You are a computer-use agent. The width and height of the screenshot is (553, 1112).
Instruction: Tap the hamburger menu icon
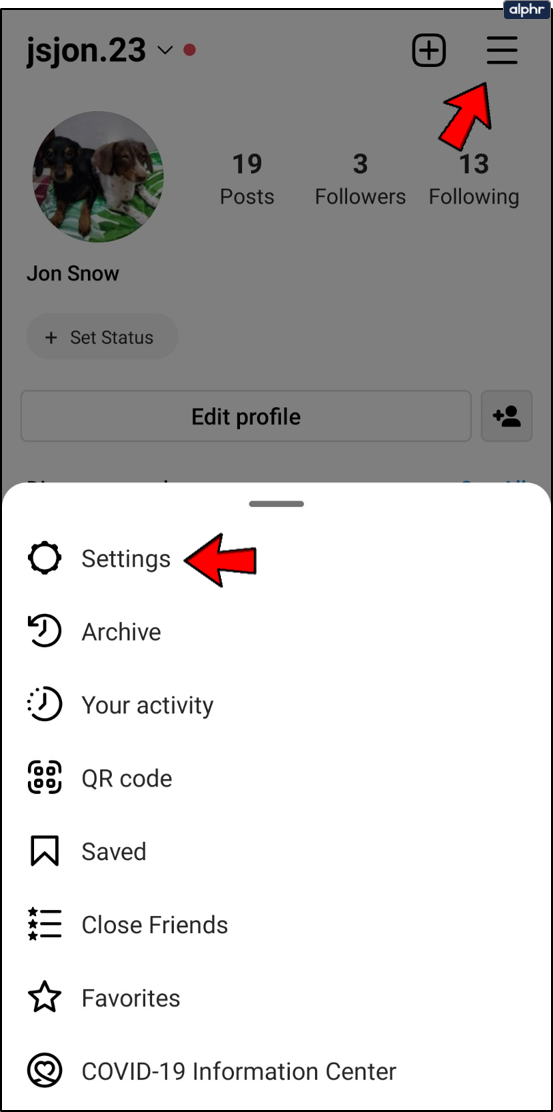tap(502, 51)
